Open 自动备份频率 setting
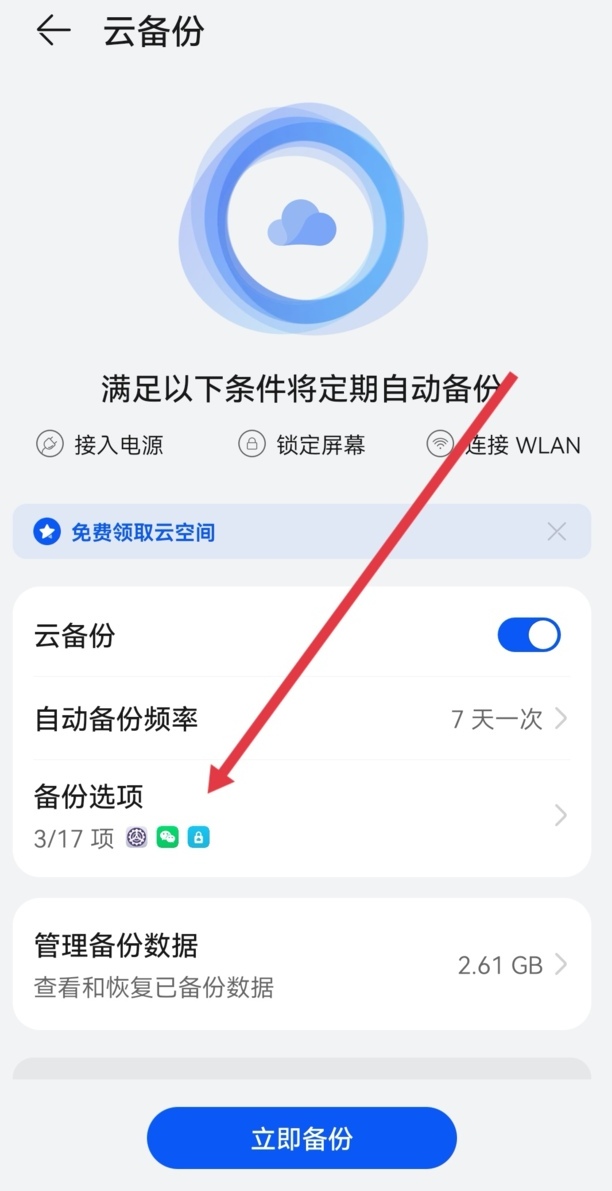The height and width of the screenshot is (1191, 612). (x=300, y=718)
